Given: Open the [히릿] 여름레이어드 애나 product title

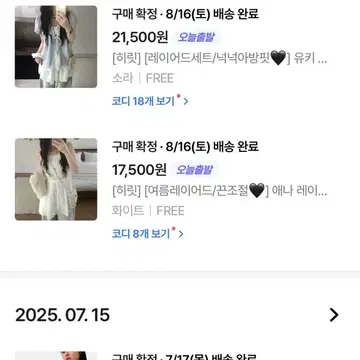Looking at the screenshot, I should coord(220,192).
